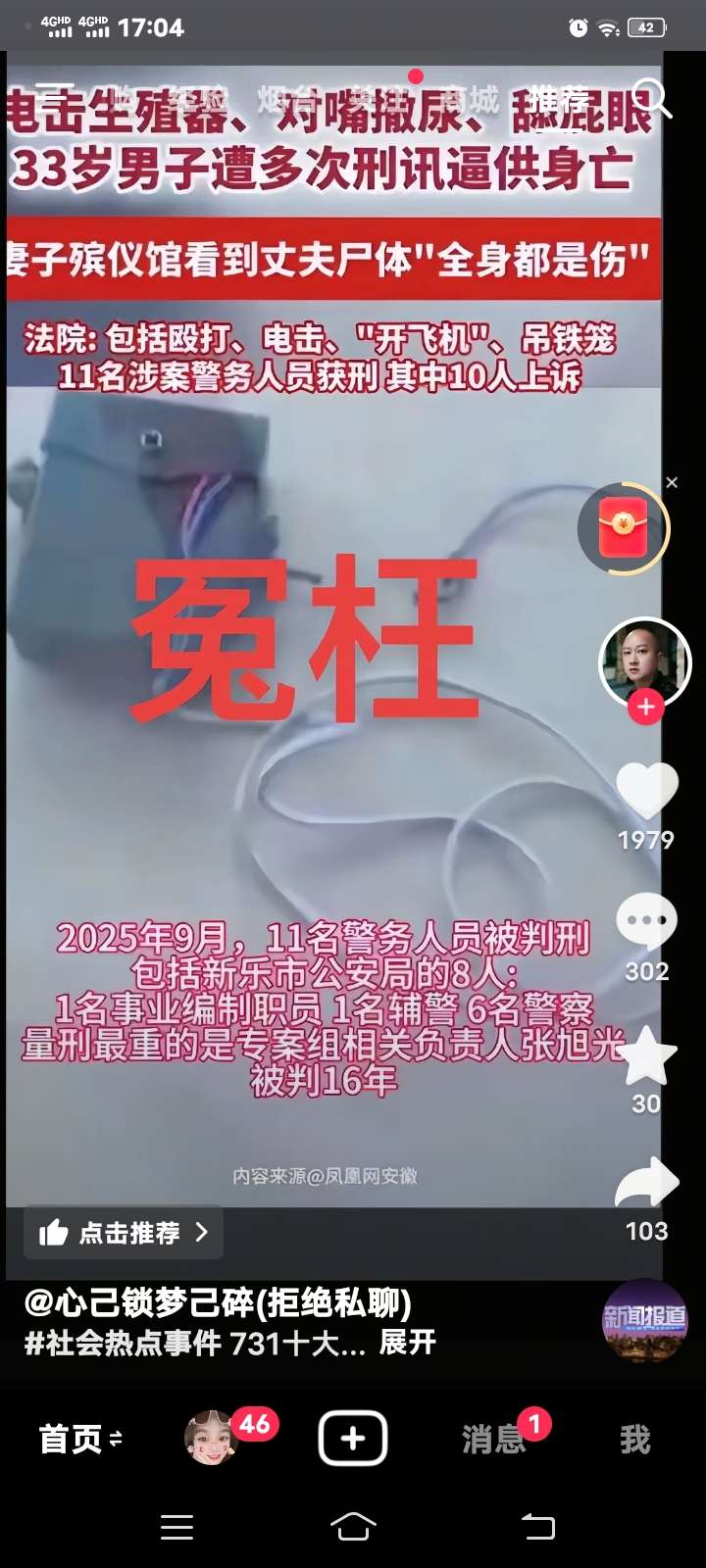The image size is (706, 1568).
Task: Switch to the 我 profile tab
Action: tap(634, 1439)
